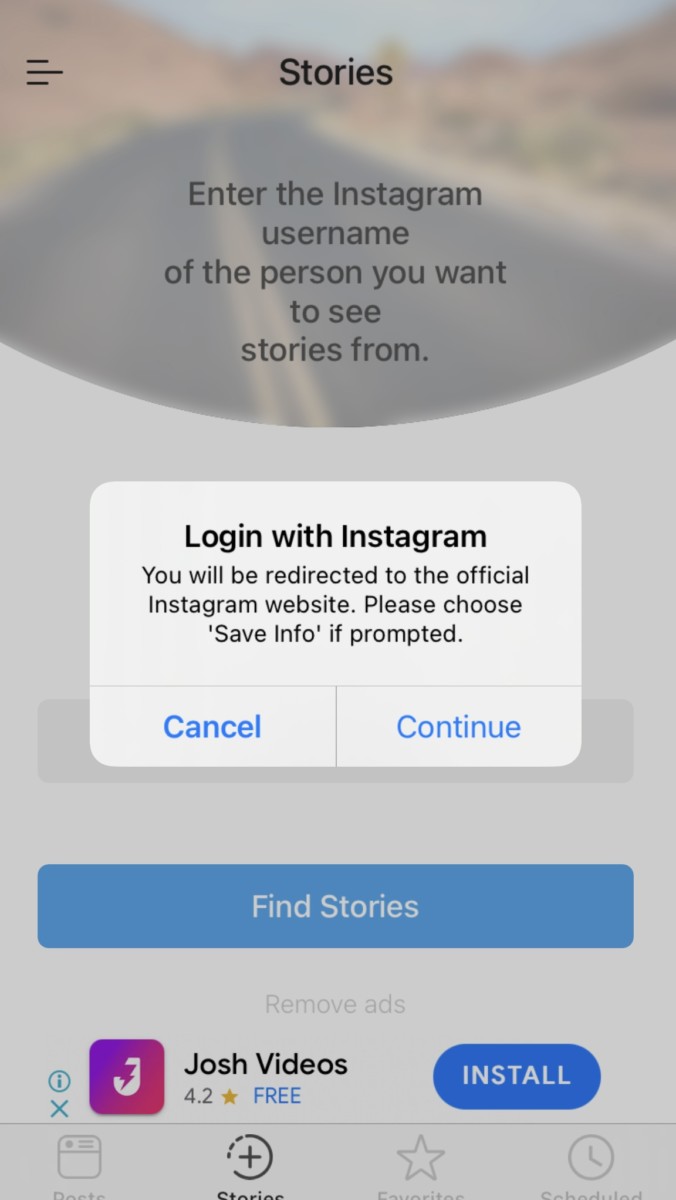The width and height of the screenshot is (676, 1200).
Task: Tap the Remove ads link
Action: (335, 1004)
